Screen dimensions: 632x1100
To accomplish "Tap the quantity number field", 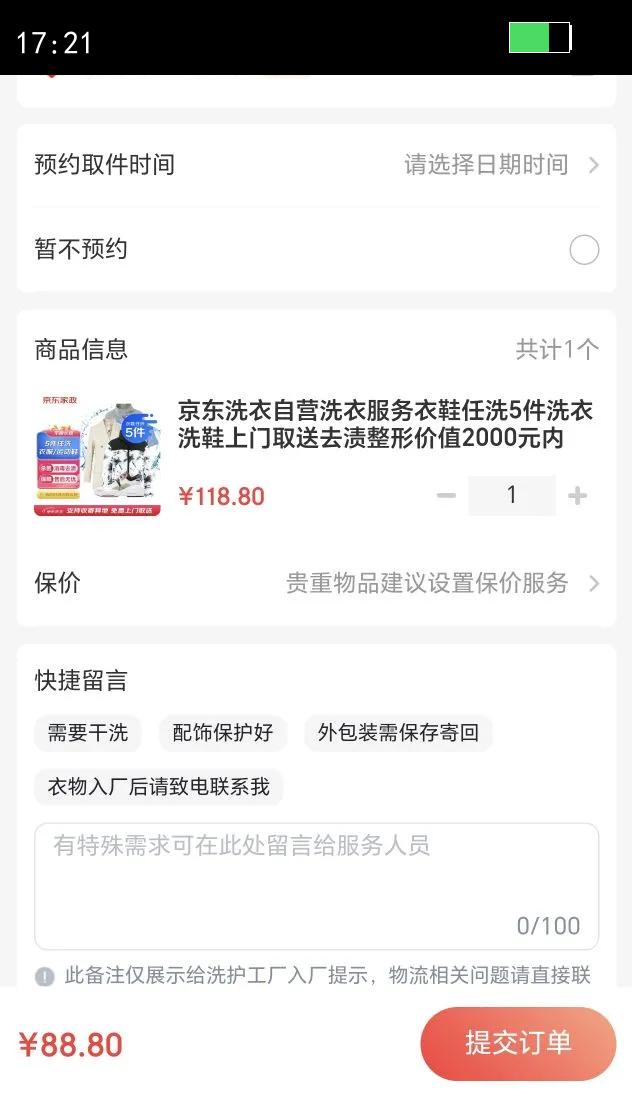I will point(512,496).
